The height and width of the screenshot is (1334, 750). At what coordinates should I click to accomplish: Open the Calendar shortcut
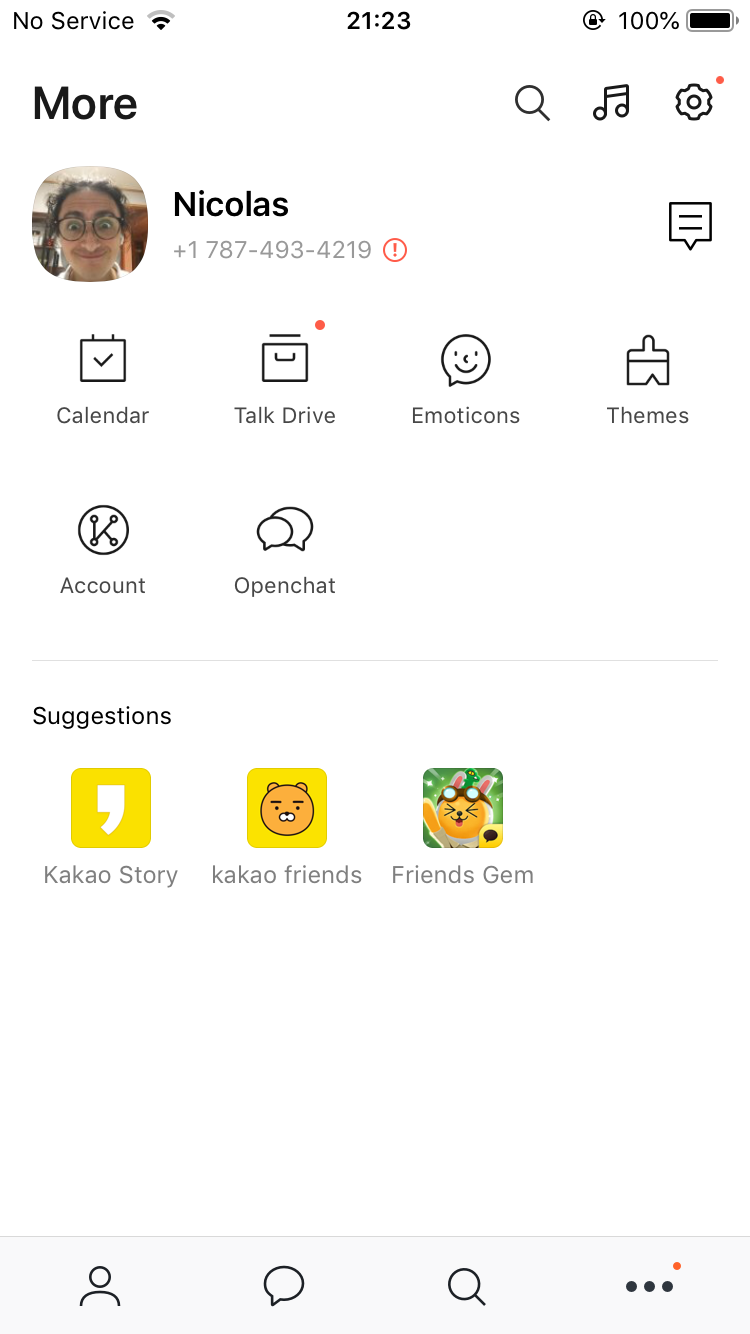(x=102, y=375)
